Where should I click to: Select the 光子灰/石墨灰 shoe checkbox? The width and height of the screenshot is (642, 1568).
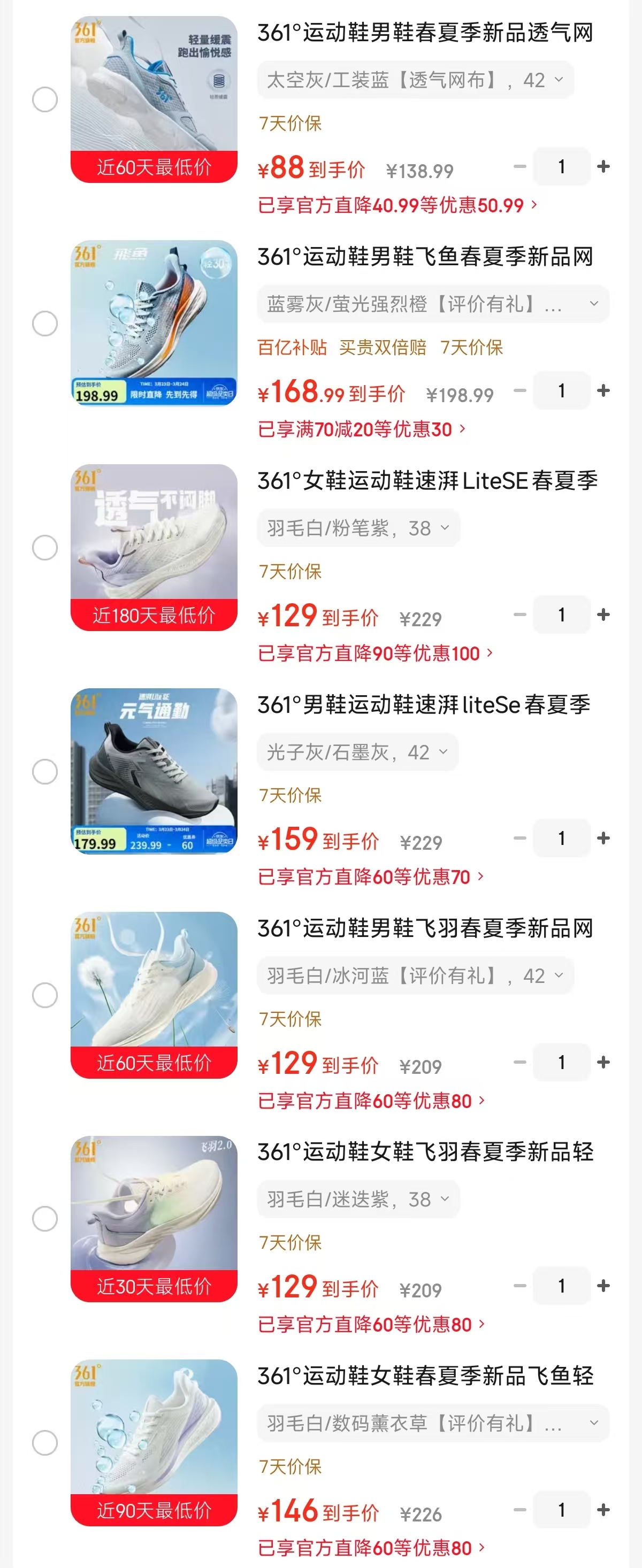pos(44,771)
